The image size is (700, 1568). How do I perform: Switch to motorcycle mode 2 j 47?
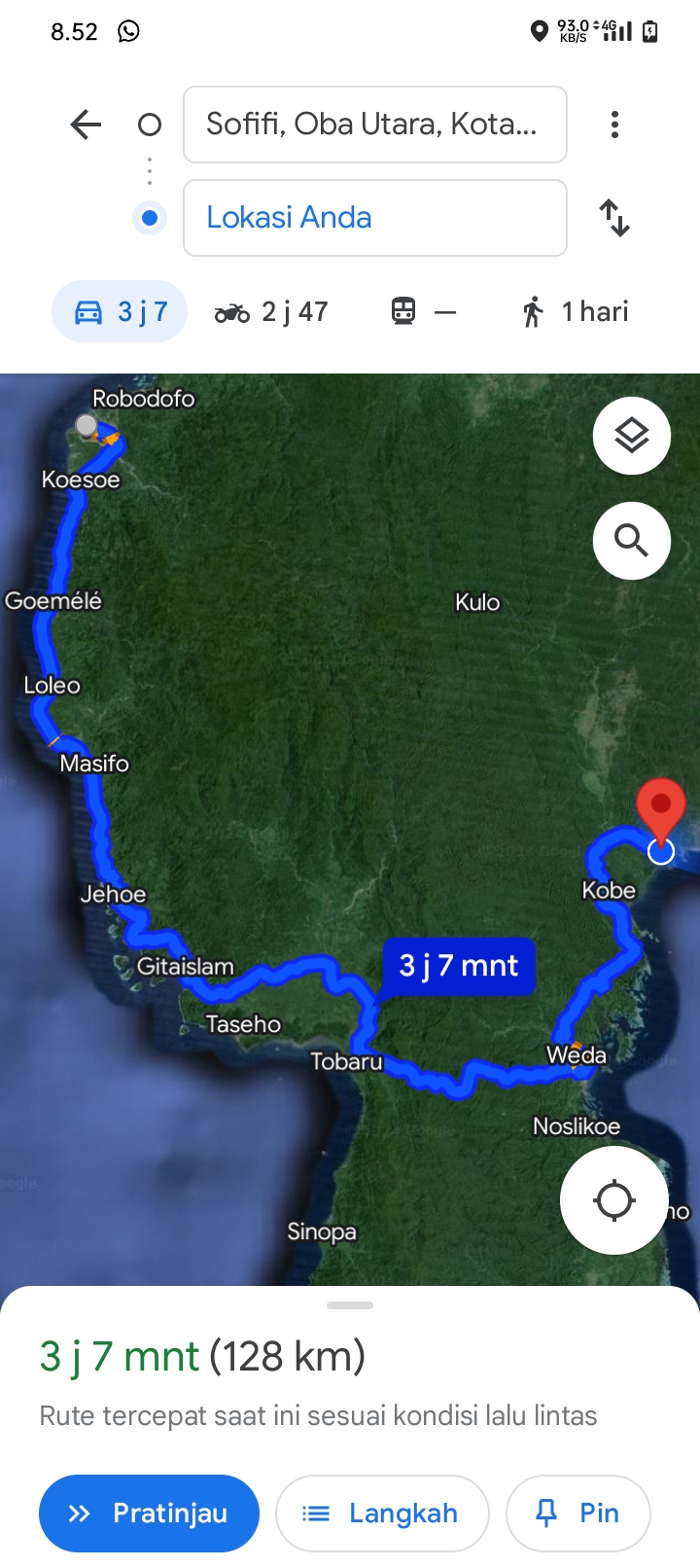tap(271, 311)
